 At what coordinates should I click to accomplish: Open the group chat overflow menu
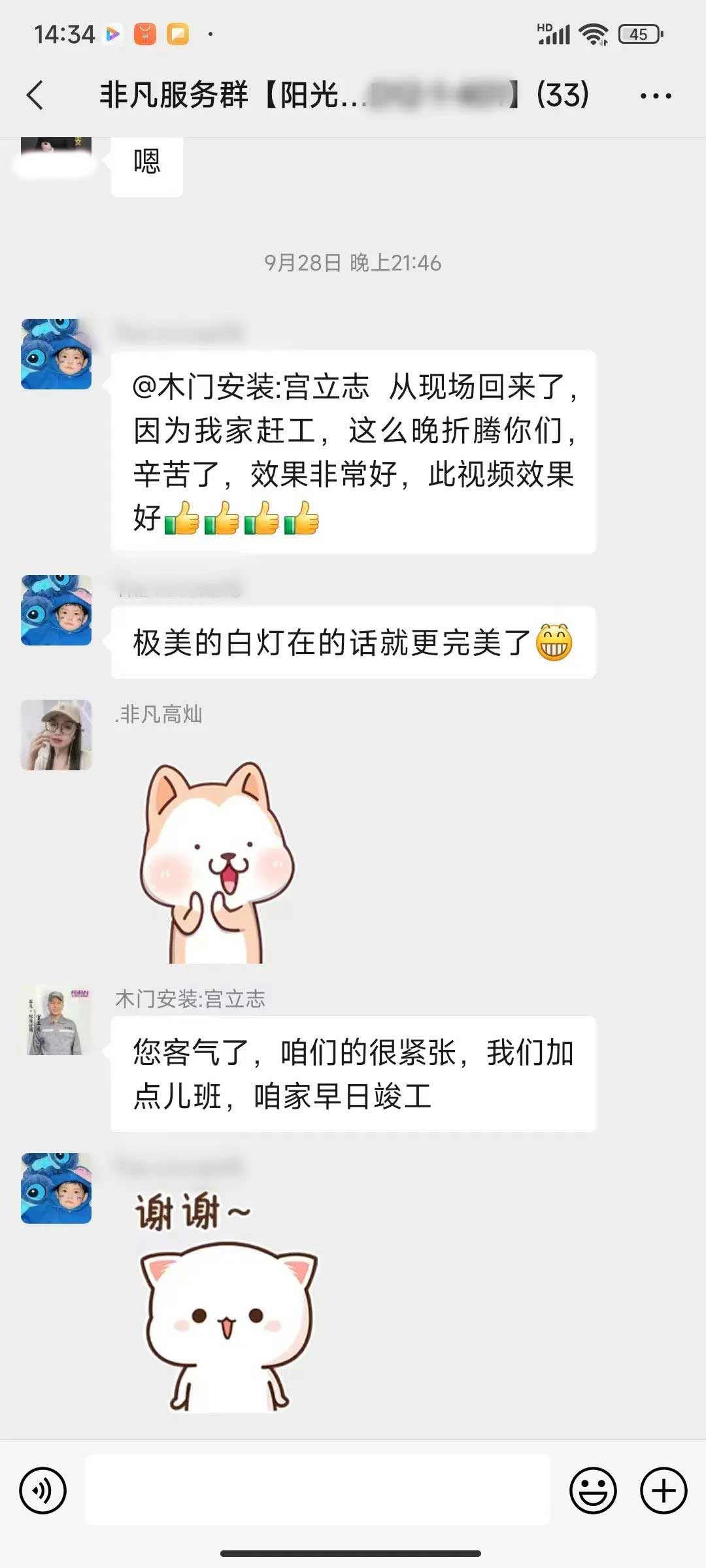655,96
